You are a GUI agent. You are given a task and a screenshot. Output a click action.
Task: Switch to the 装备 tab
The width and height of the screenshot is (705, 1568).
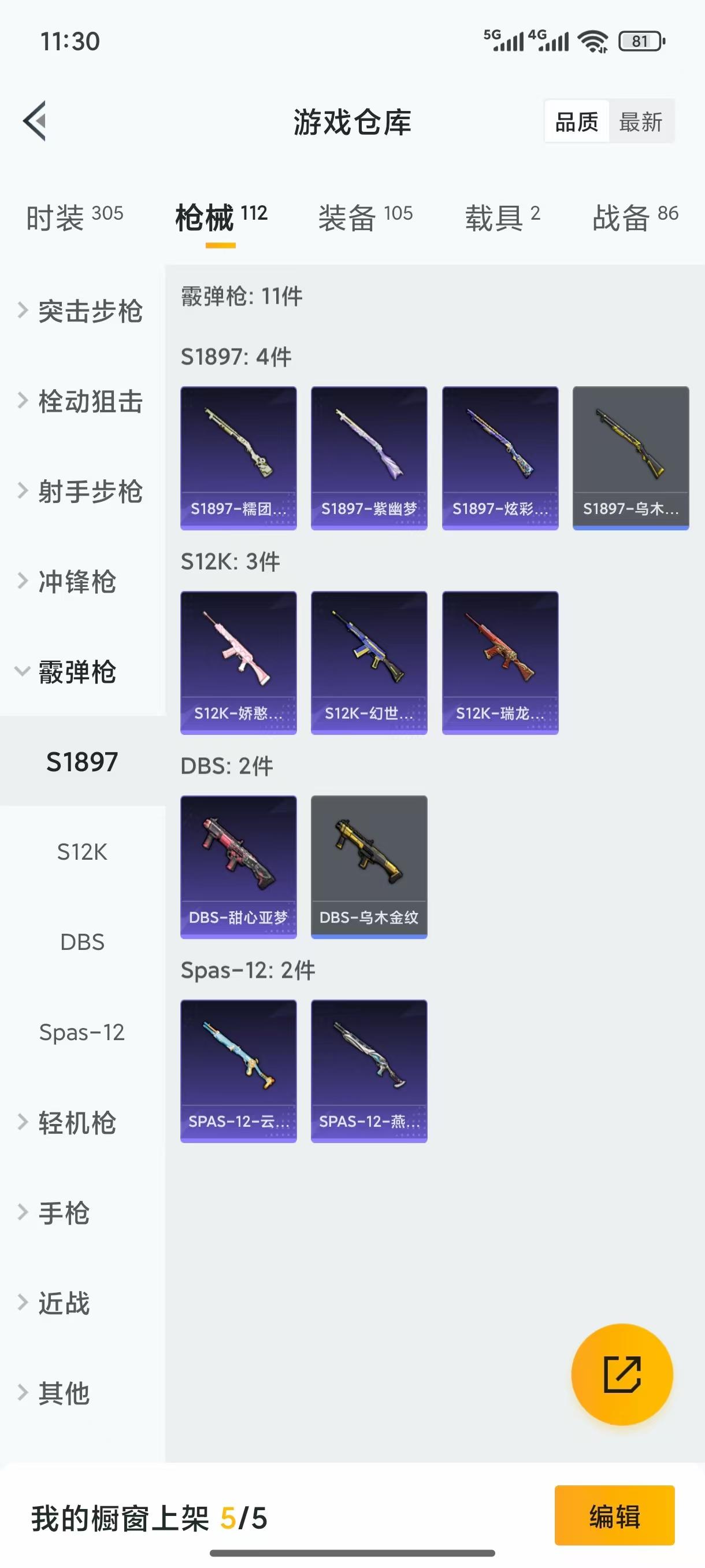tap(365, 217)
